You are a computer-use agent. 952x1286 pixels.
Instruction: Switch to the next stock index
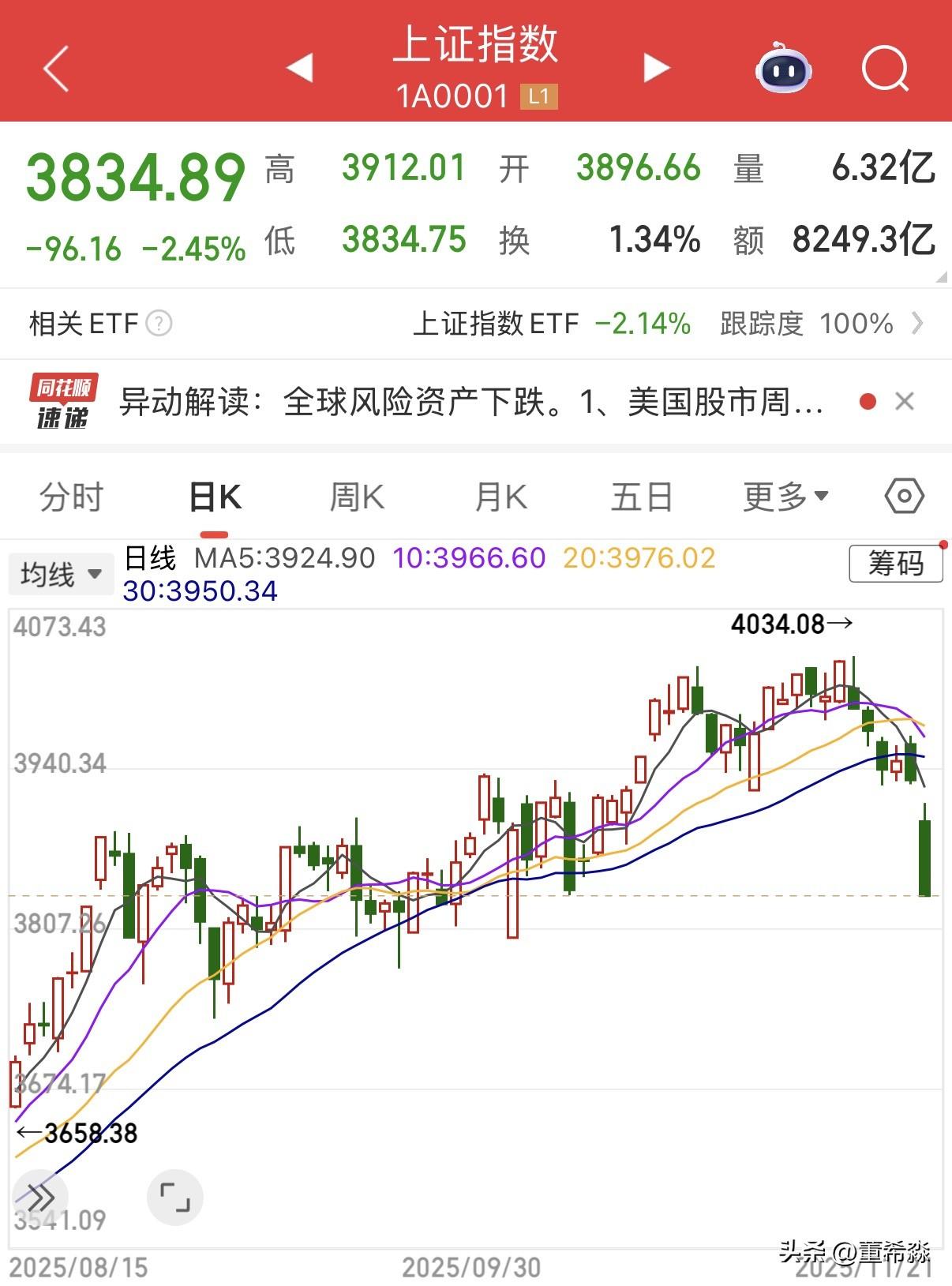[x=656, y=68]
